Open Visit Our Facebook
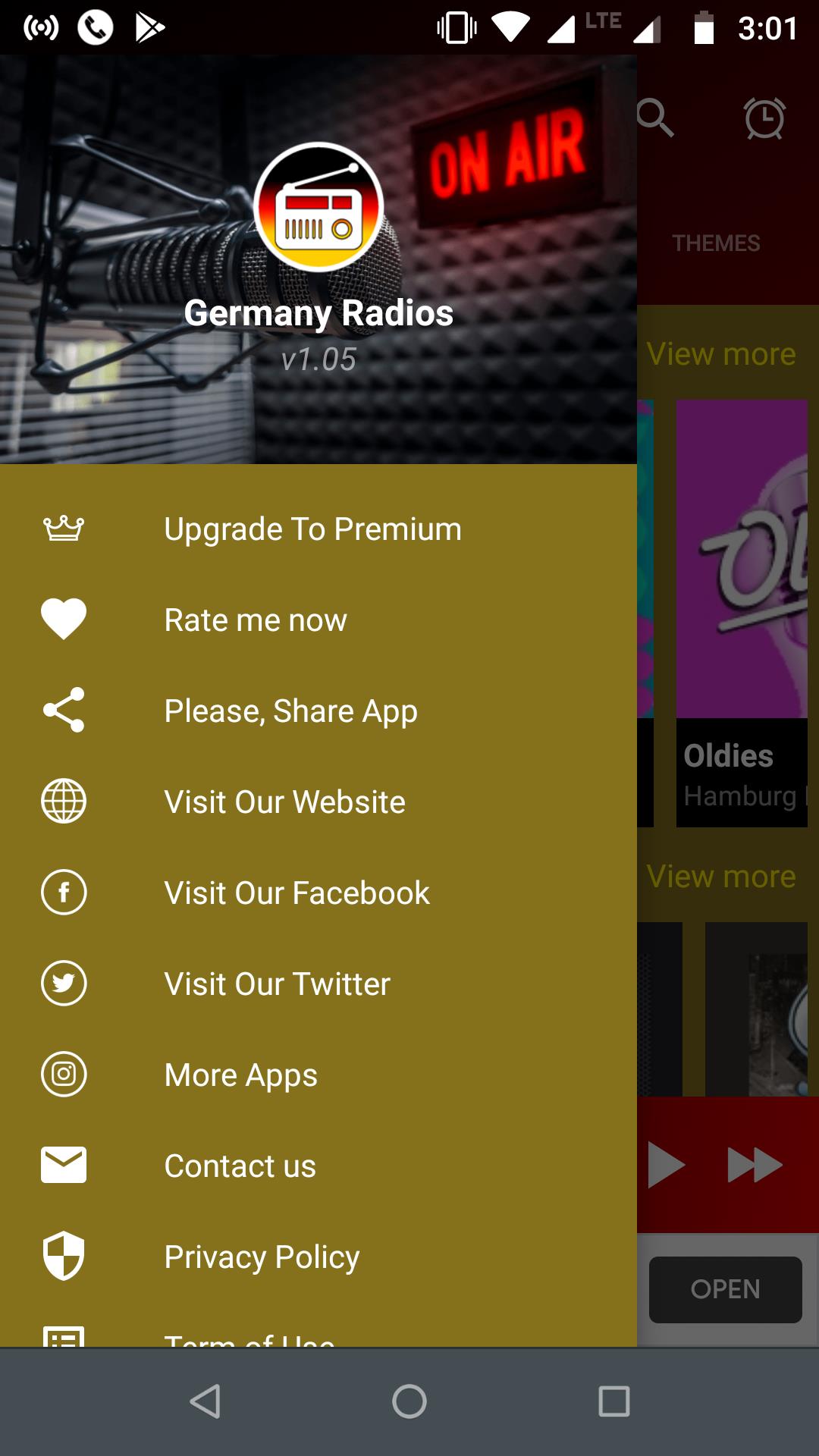This screenshot has height=1456, width=819. pyautogui.click(x=318, y=893)
